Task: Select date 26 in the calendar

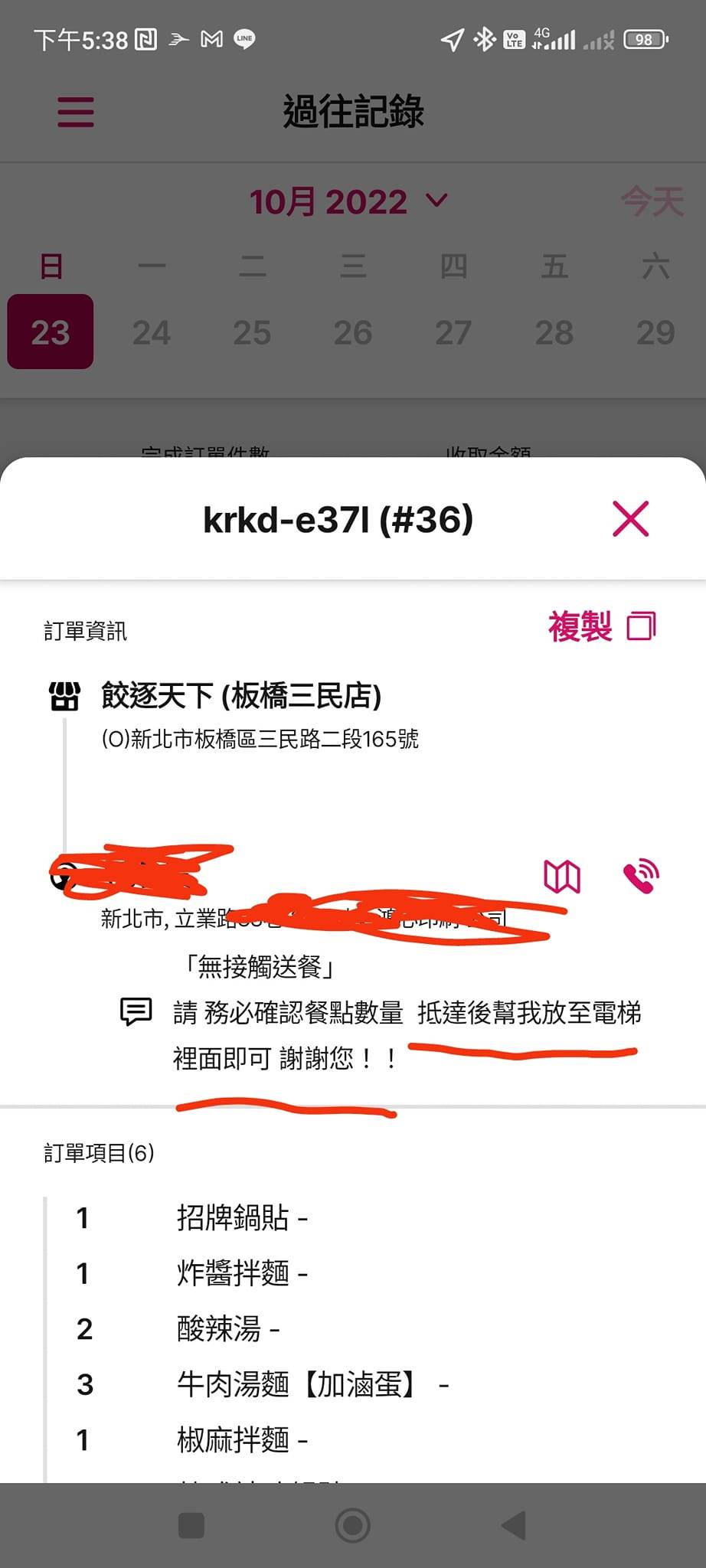Action: tap(353, 332)
